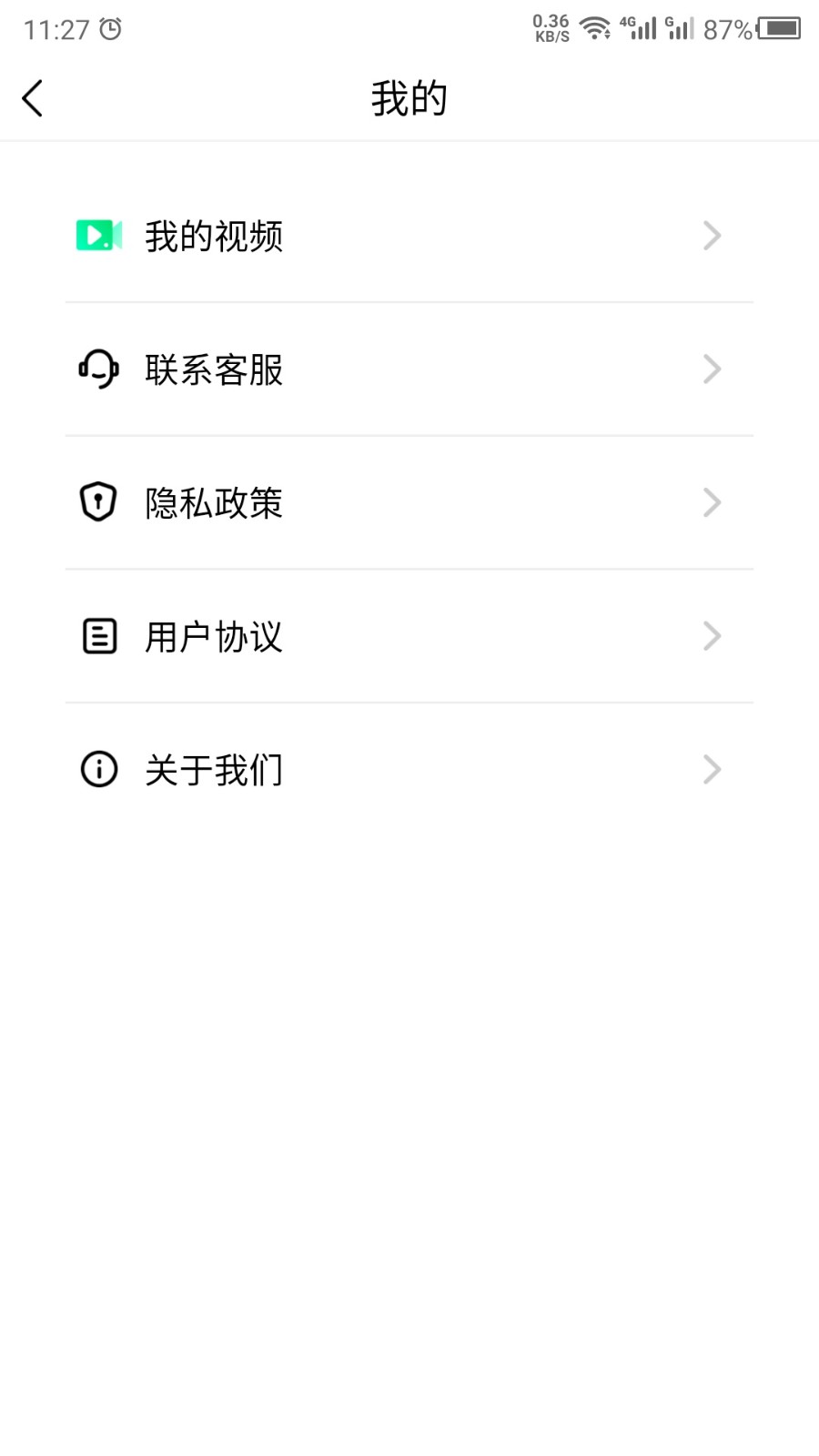The image size is (819, 1456).
Task: Click the info circle icon beside 关于我们
Action: 98,769
